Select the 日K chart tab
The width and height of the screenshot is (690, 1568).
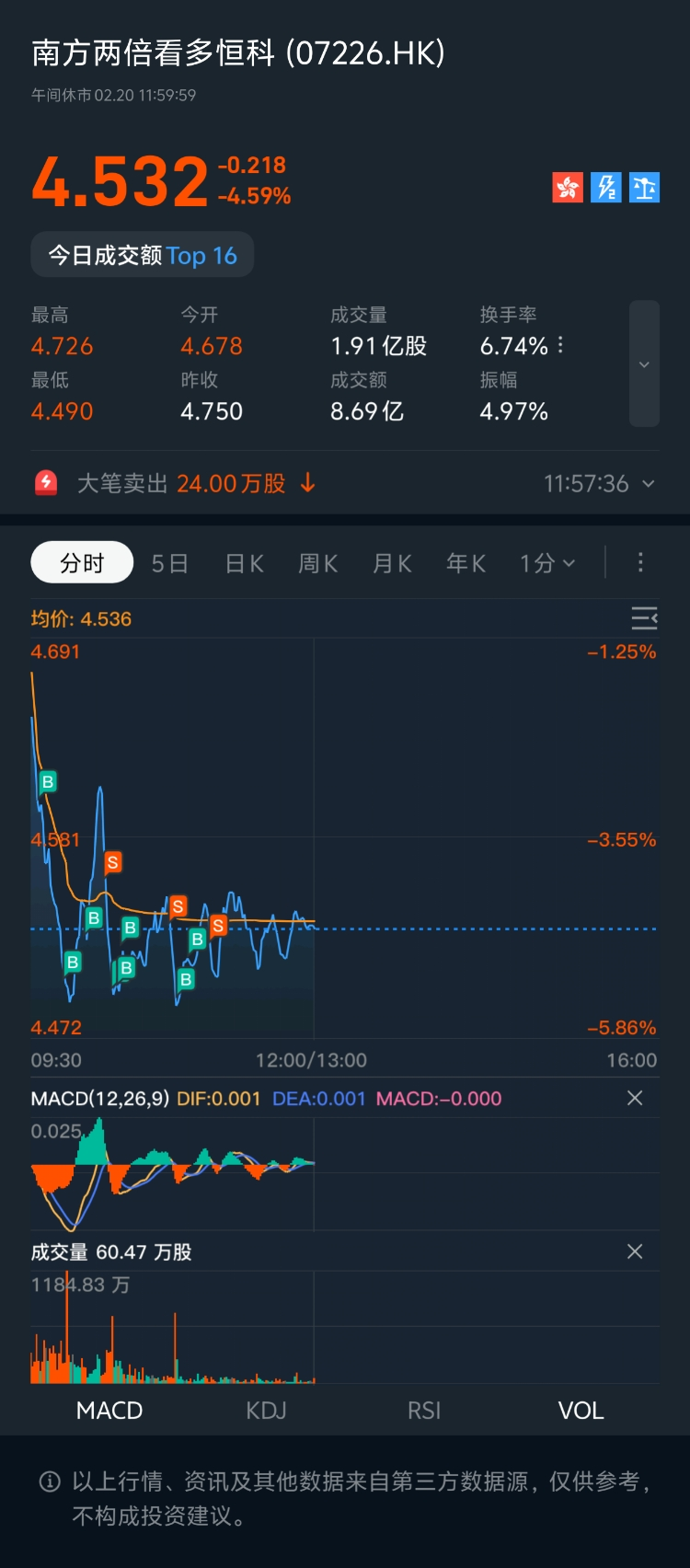pos(245,563)
